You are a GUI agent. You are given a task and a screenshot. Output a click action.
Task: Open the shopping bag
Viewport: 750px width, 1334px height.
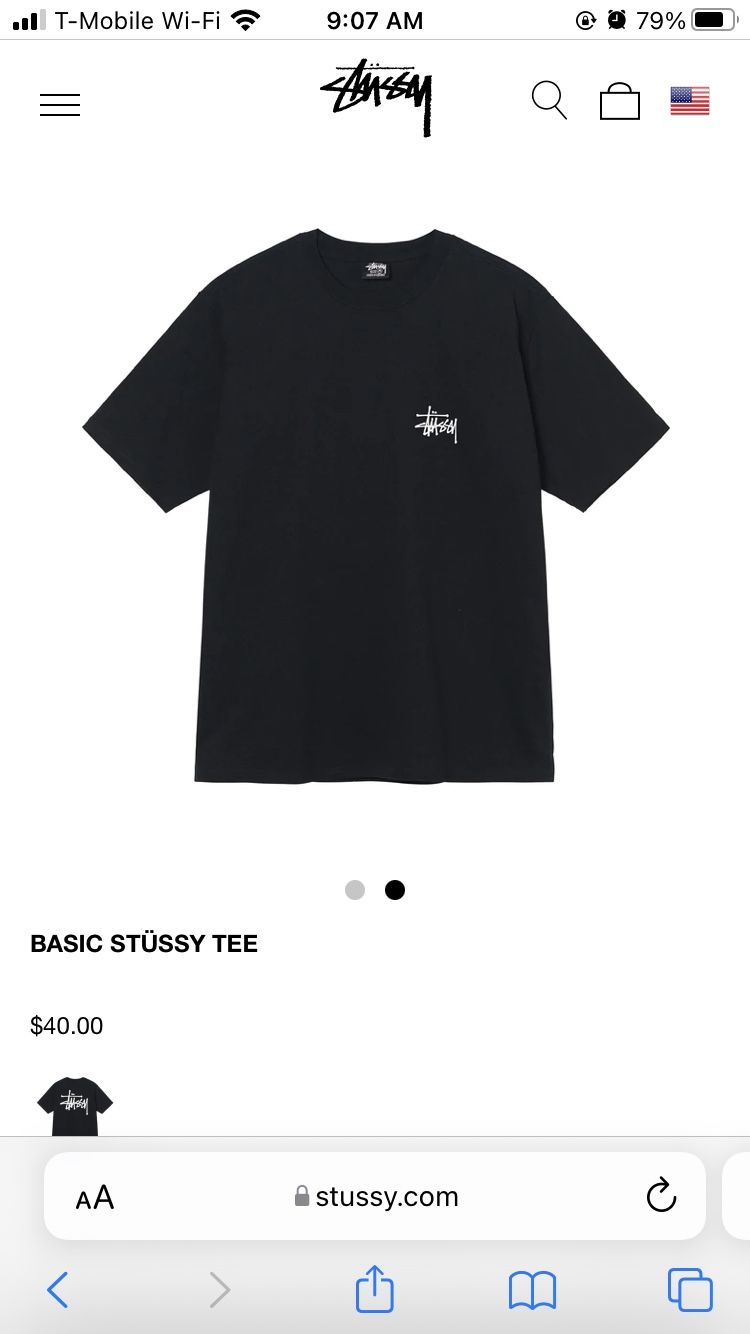[619, 101]
